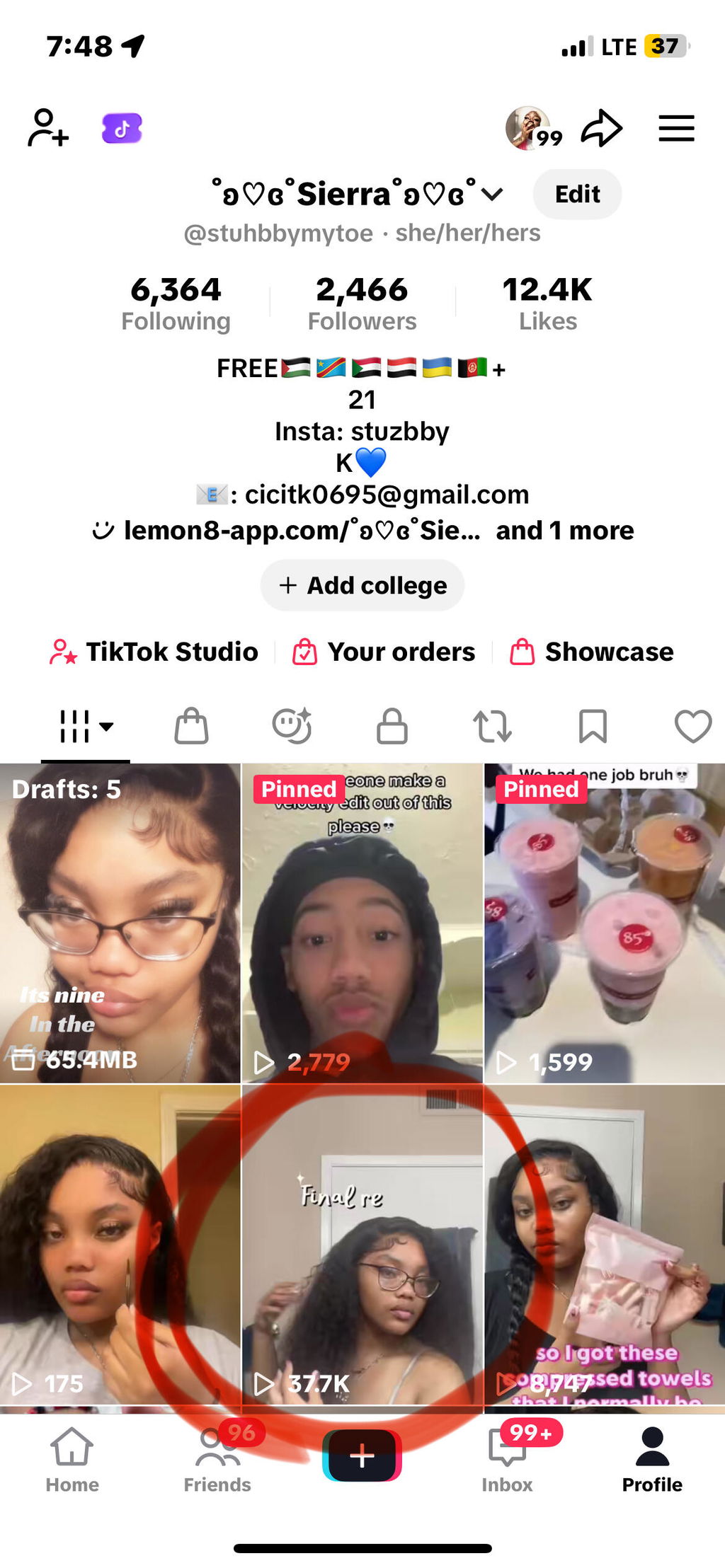Open the video with 37.7K views
This screenshot has height=1568, width=725.
point(362,1245)
